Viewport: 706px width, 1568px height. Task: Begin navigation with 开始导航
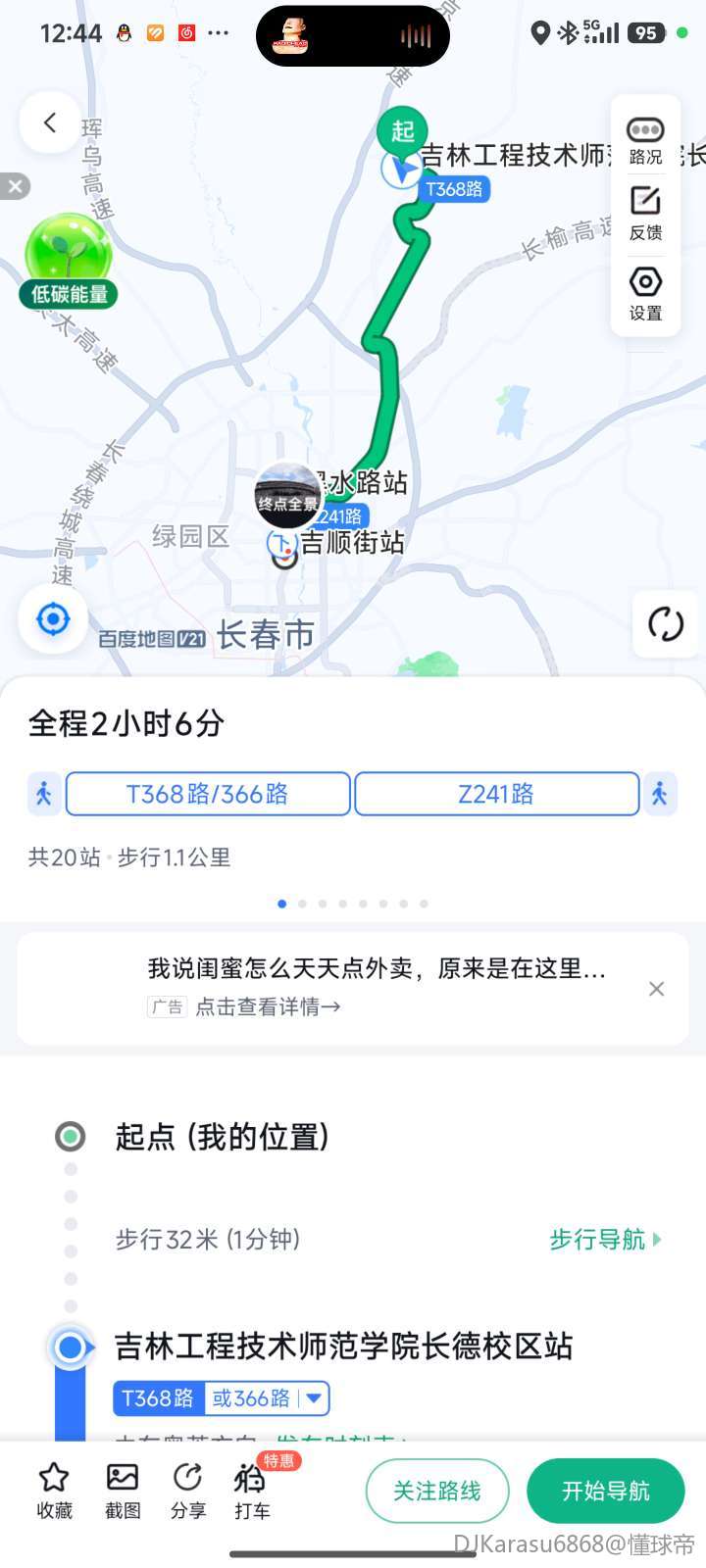605,1492
